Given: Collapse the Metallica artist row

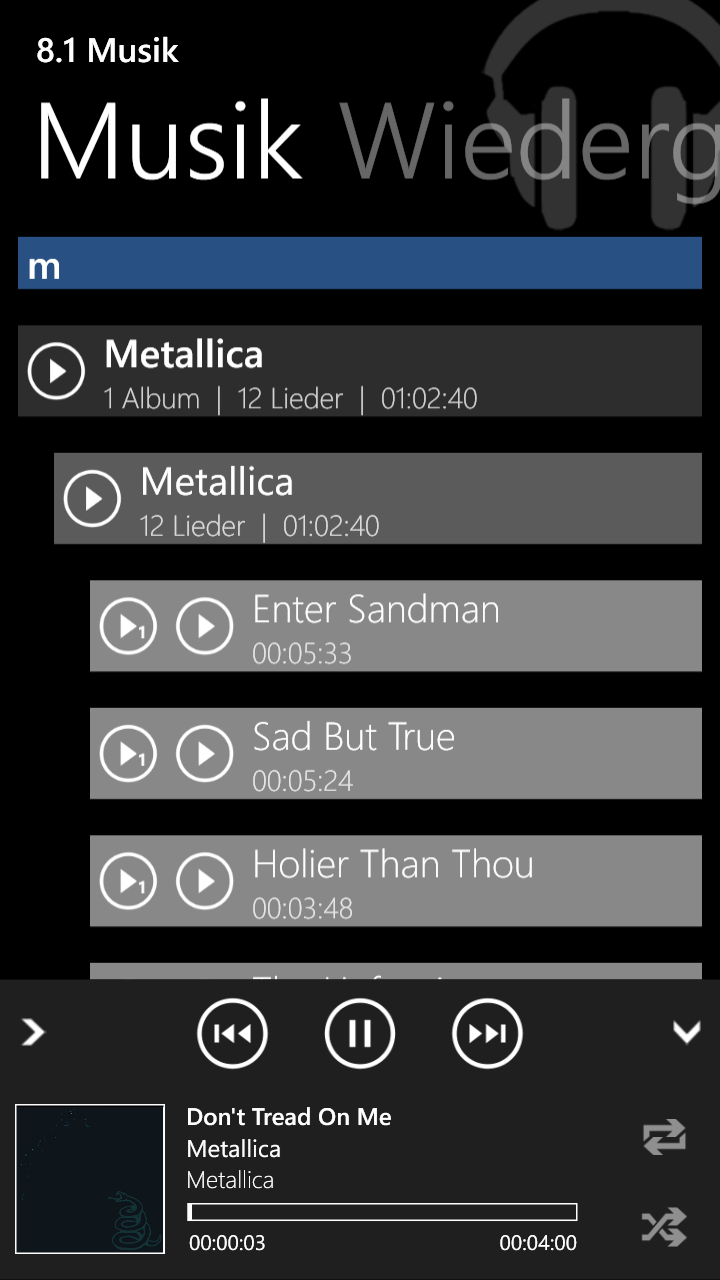Looking at the screenshot, I should (x=360, y=371).
